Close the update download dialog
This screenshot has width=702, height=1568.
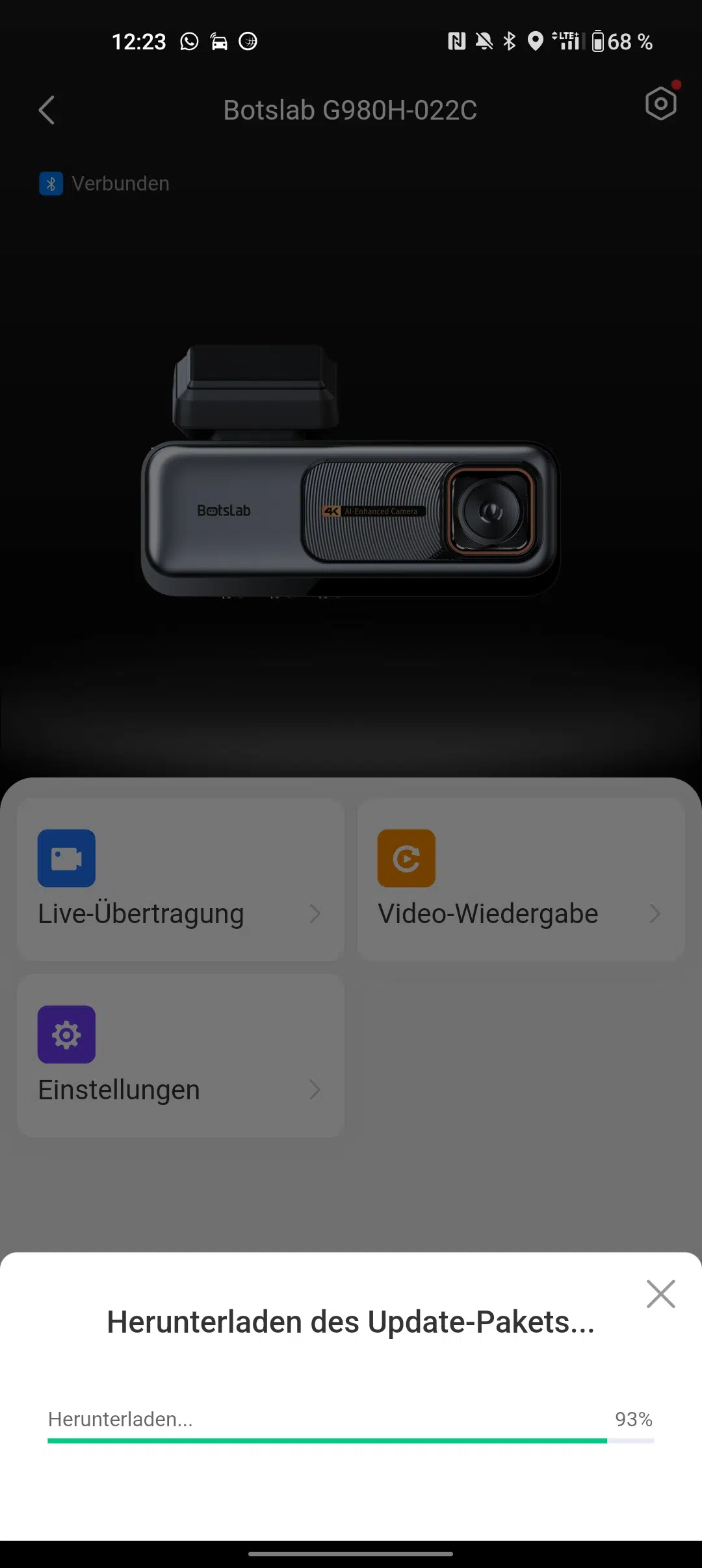660,1294
